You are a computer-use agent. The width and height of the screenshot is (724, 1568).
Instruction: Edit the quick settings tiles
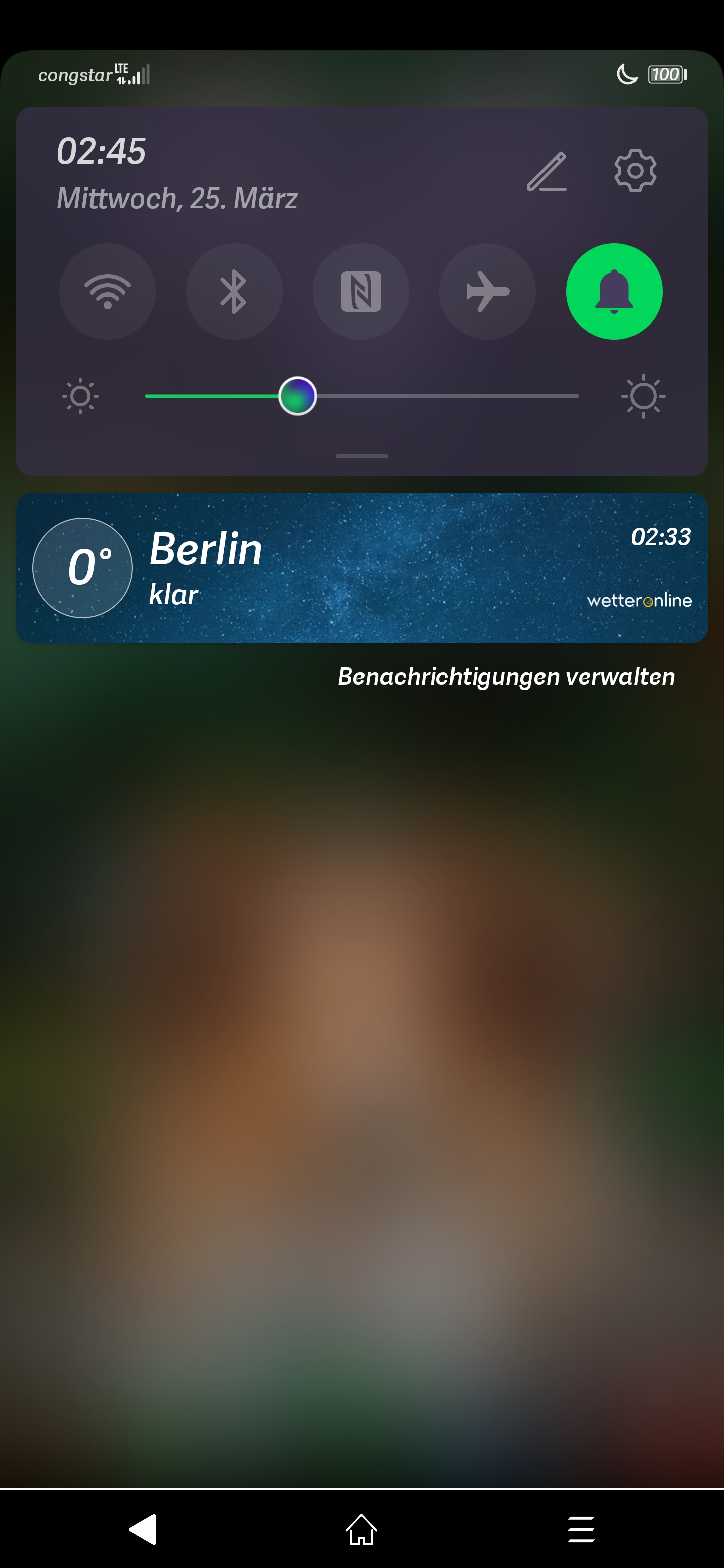tap(546, 172)
